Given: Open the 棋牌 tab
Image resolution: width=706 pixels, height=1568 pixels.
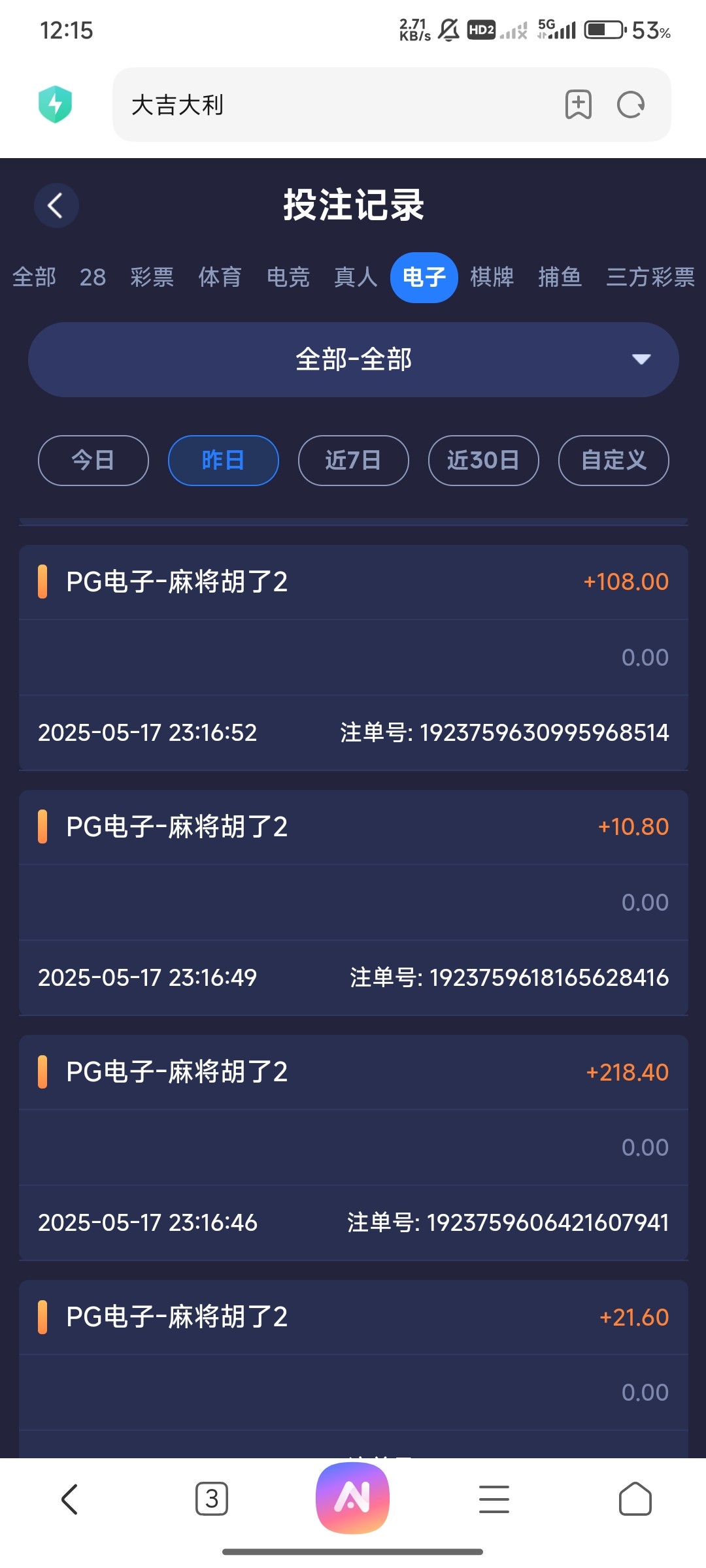Looking at the screenshot, I should 492,277.
